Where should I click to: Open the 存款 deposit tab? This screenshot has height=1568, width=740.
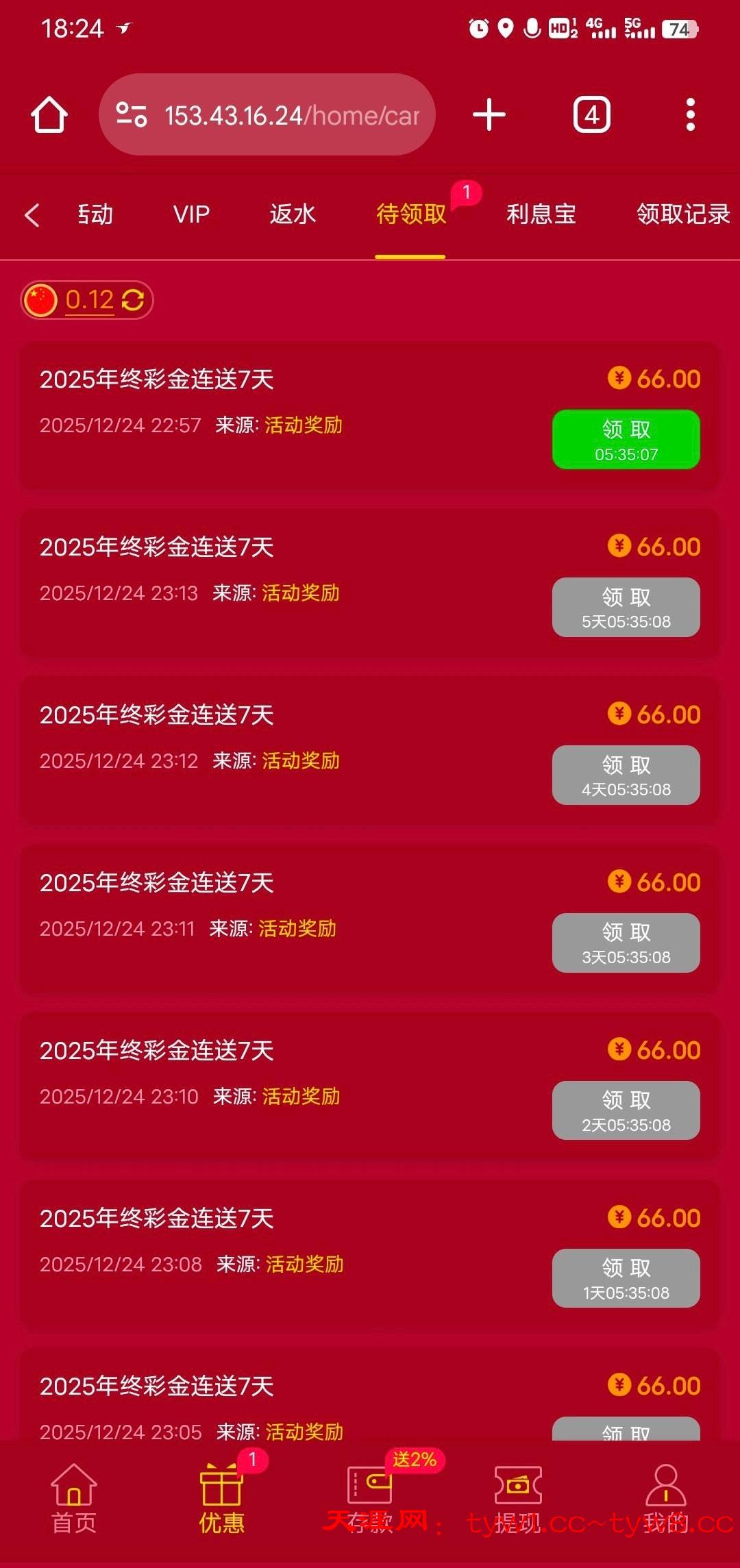370,1499
